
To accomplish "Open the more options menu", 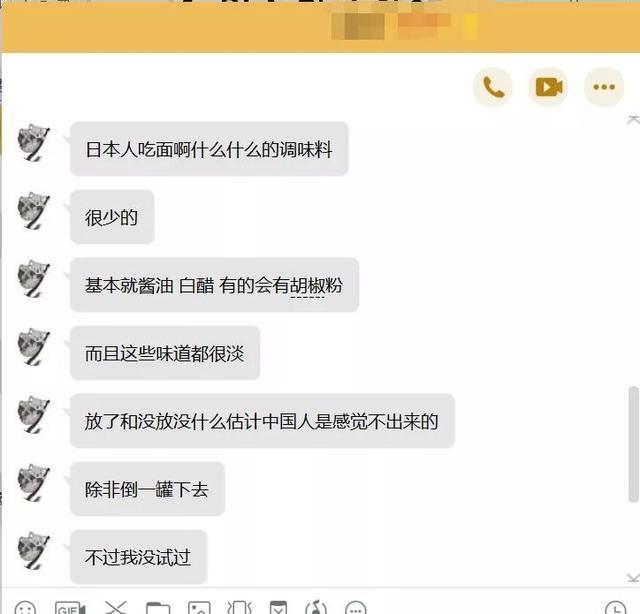I will pos(603,87).
